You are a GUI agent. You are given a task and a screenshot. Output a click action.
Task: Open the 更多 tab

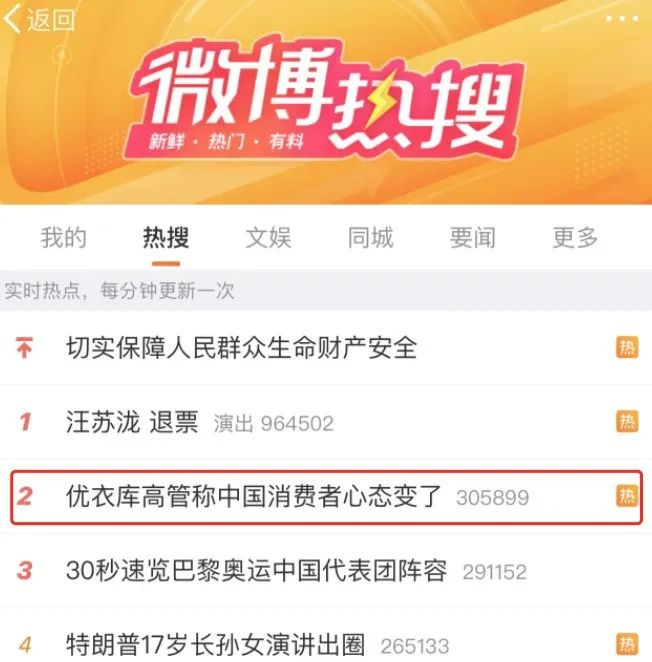(x=576, y=237)
